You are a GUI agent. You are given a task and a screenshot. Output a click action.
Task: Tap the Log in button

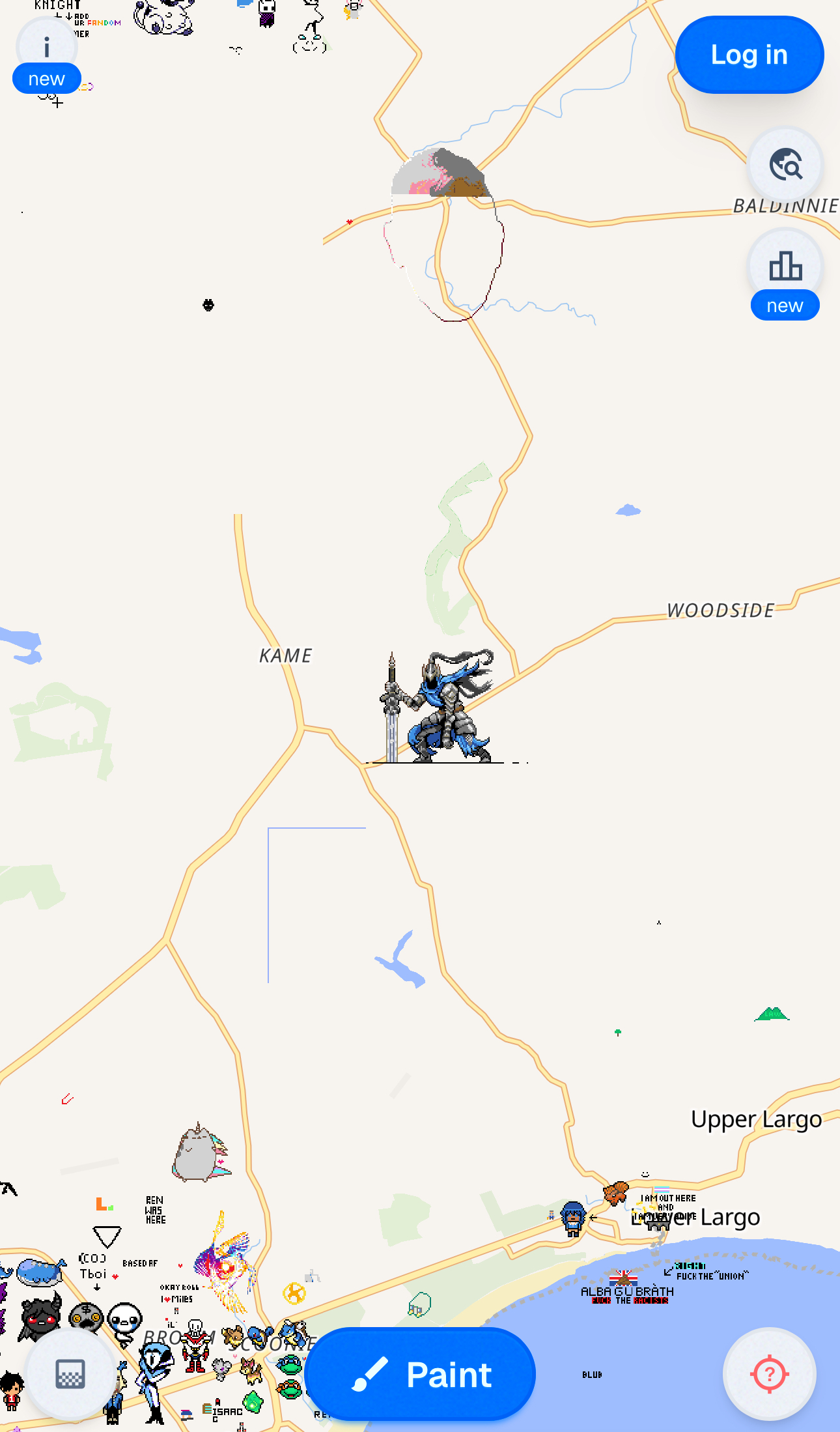[749, 55]
